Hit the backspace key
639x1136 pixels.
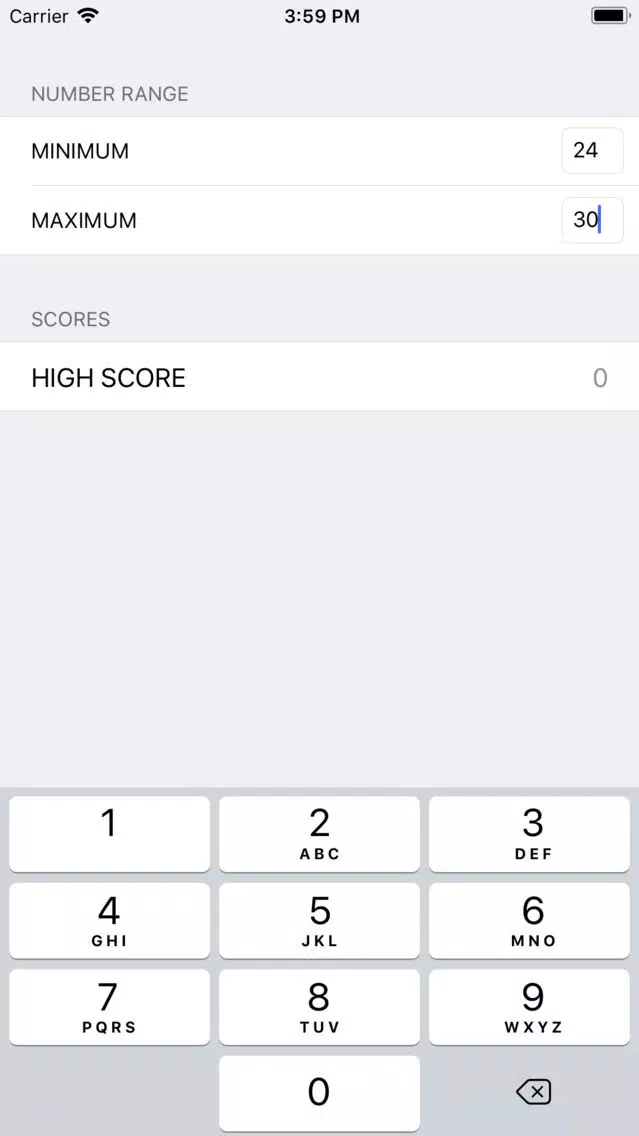533,1092
